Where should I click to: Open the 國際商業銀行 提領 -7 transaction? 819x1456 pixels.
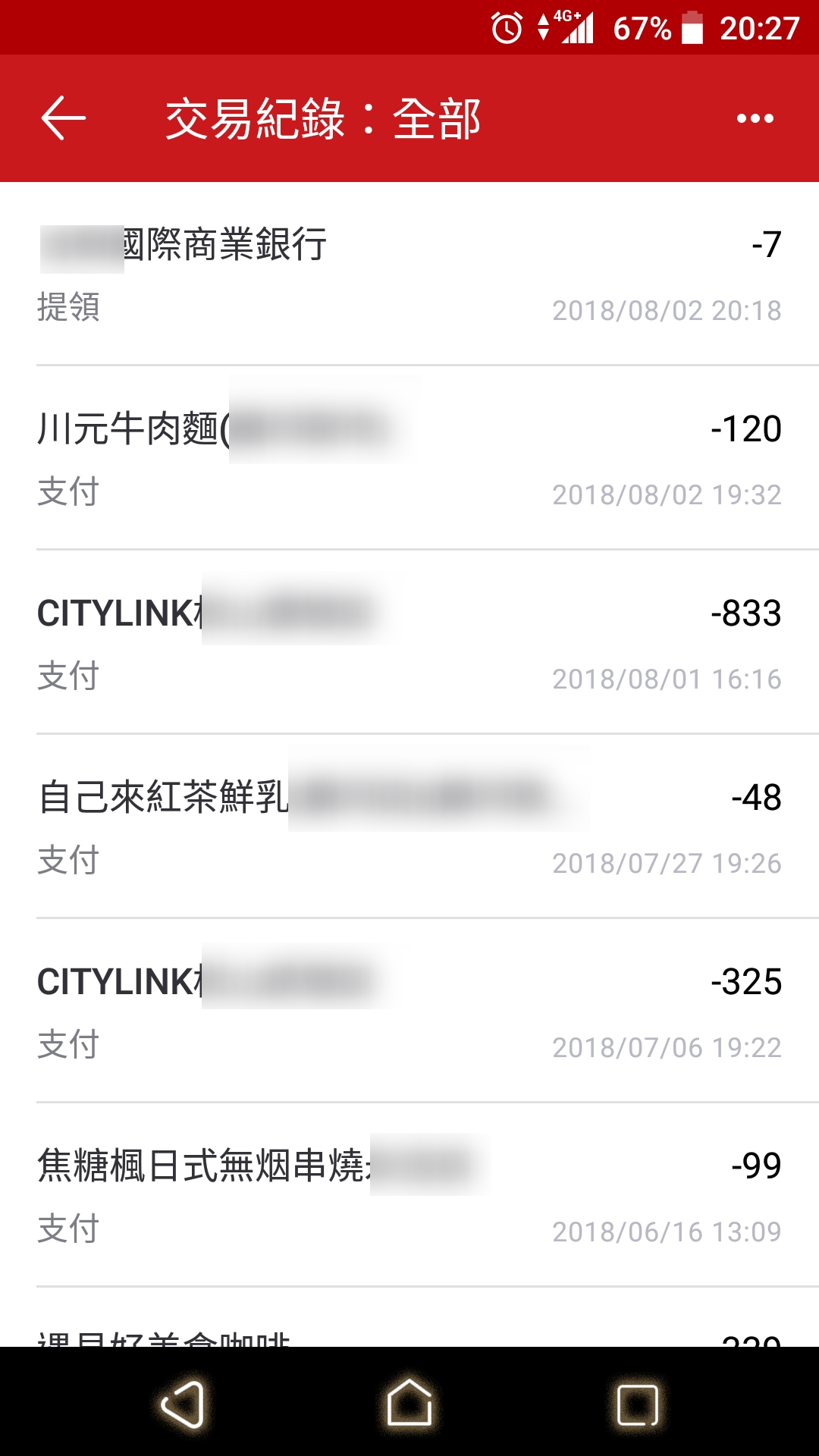pyautogui.click(x=409, y=275)
